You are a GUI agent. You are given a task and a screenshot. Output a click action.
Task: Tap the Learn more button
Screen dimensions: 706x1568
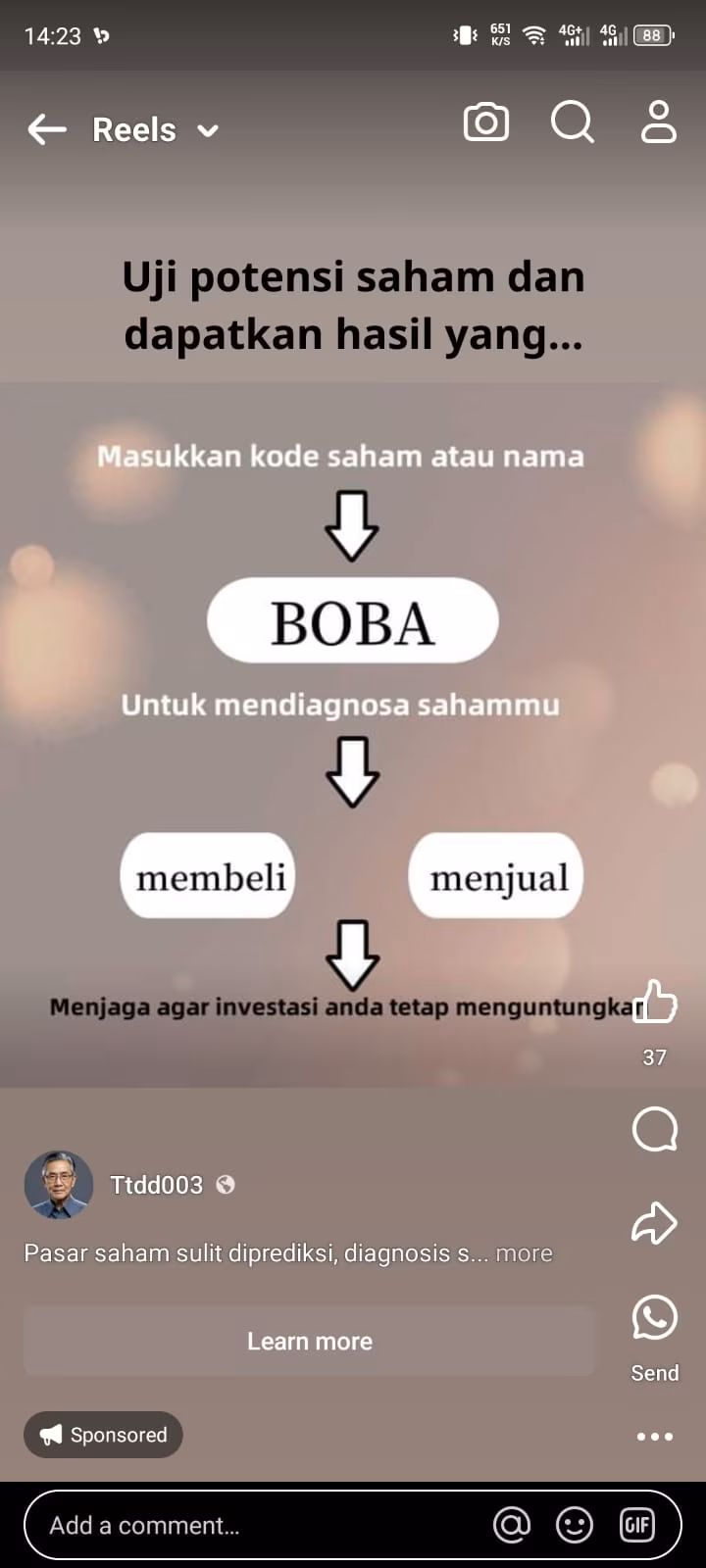point(309,1341)
